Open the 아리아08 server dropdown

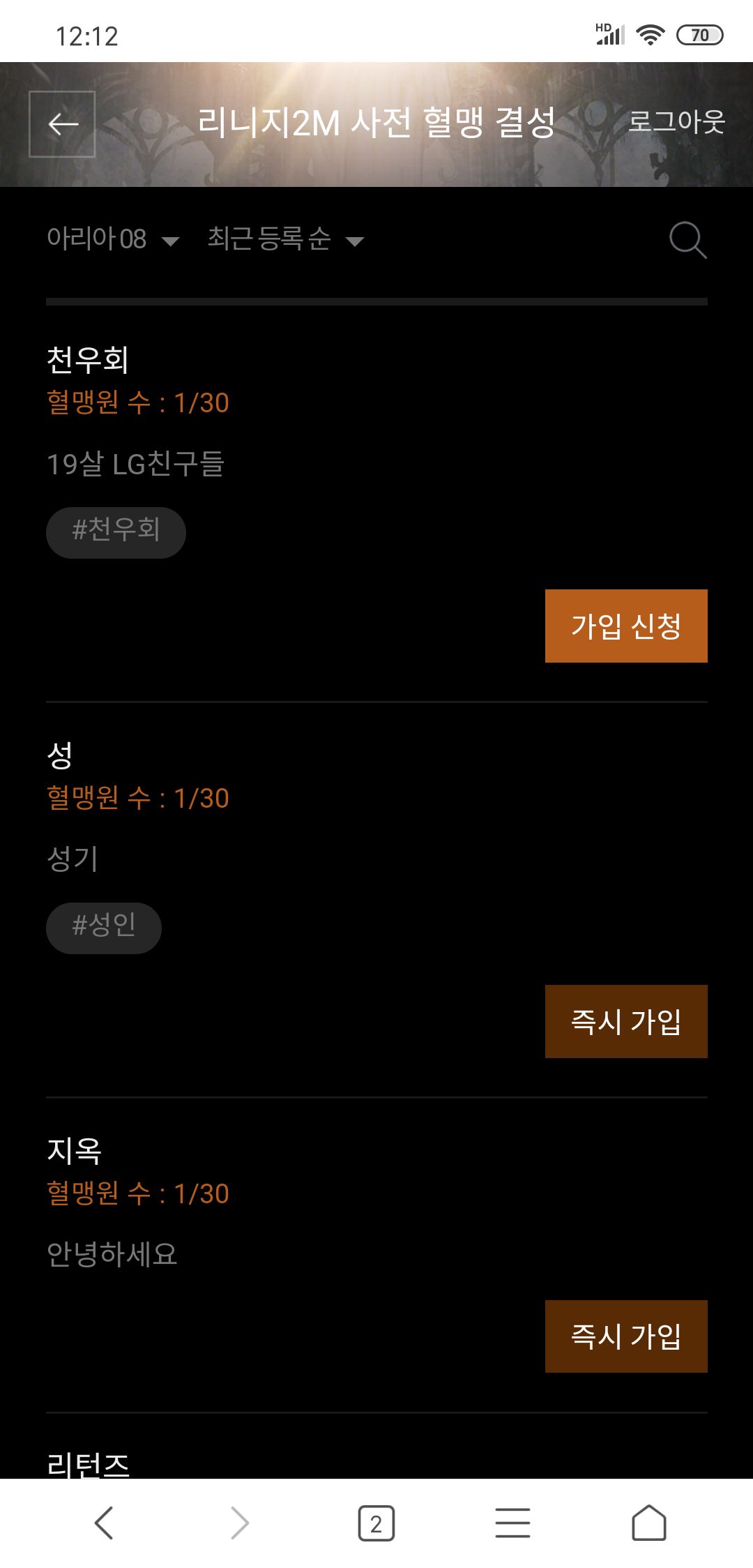tap(98, 239)
